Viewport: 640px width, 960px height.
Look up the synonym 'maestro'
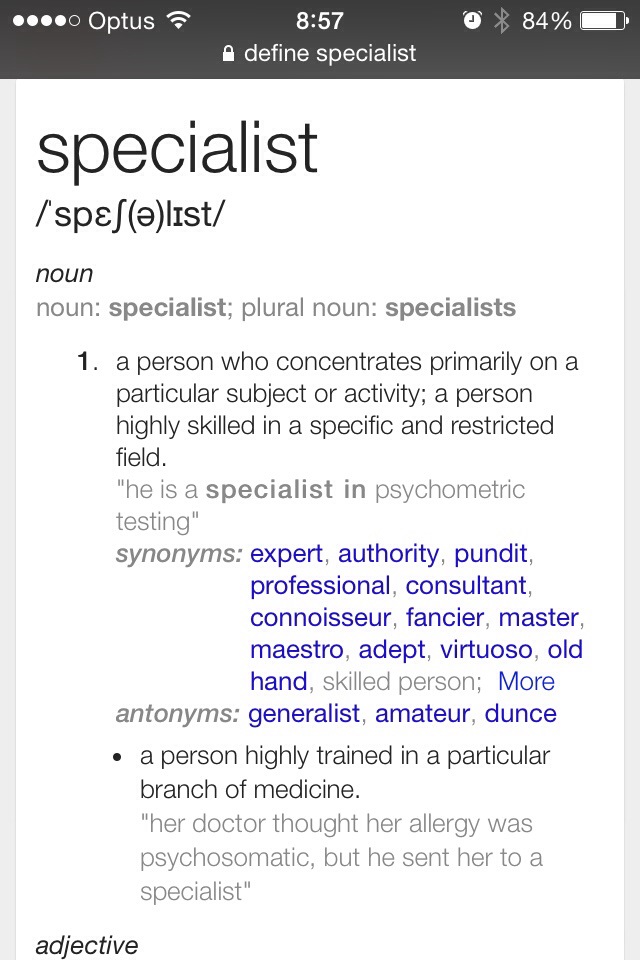(x=297, y=650)
